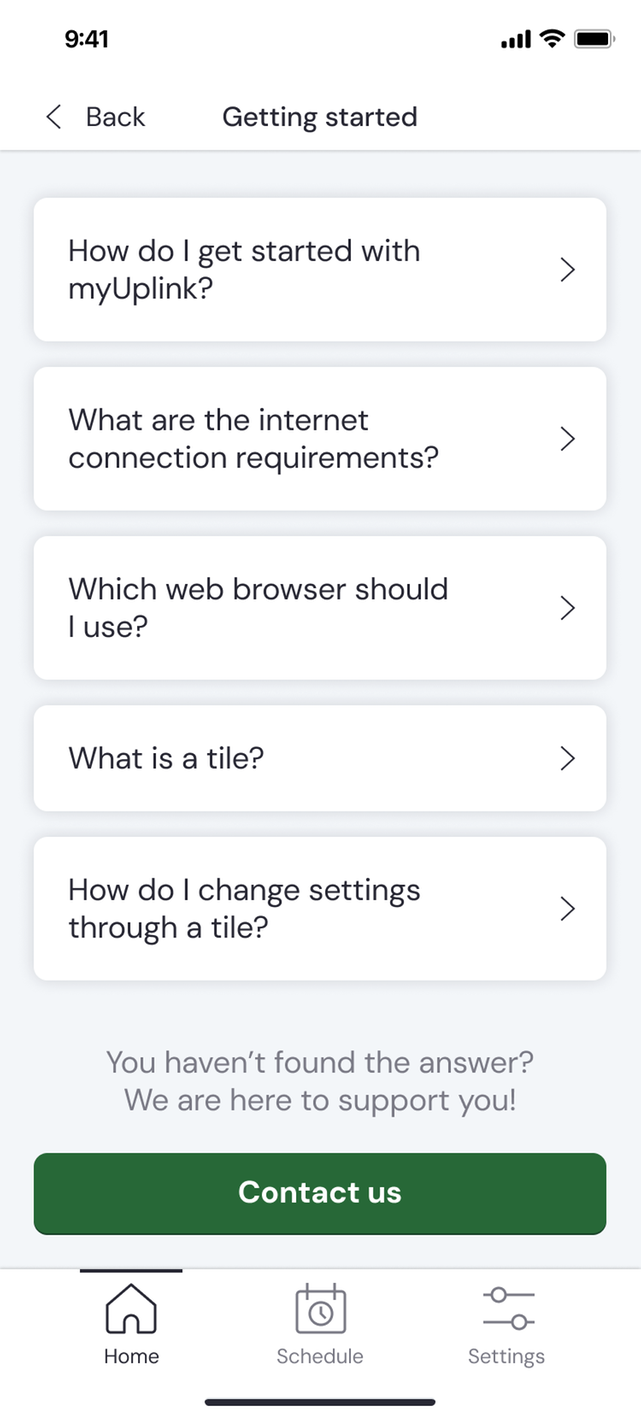Viewport: 641px width, 1420px height.
Task: Open 'What is a tile?' question
Action: (320, 758)
